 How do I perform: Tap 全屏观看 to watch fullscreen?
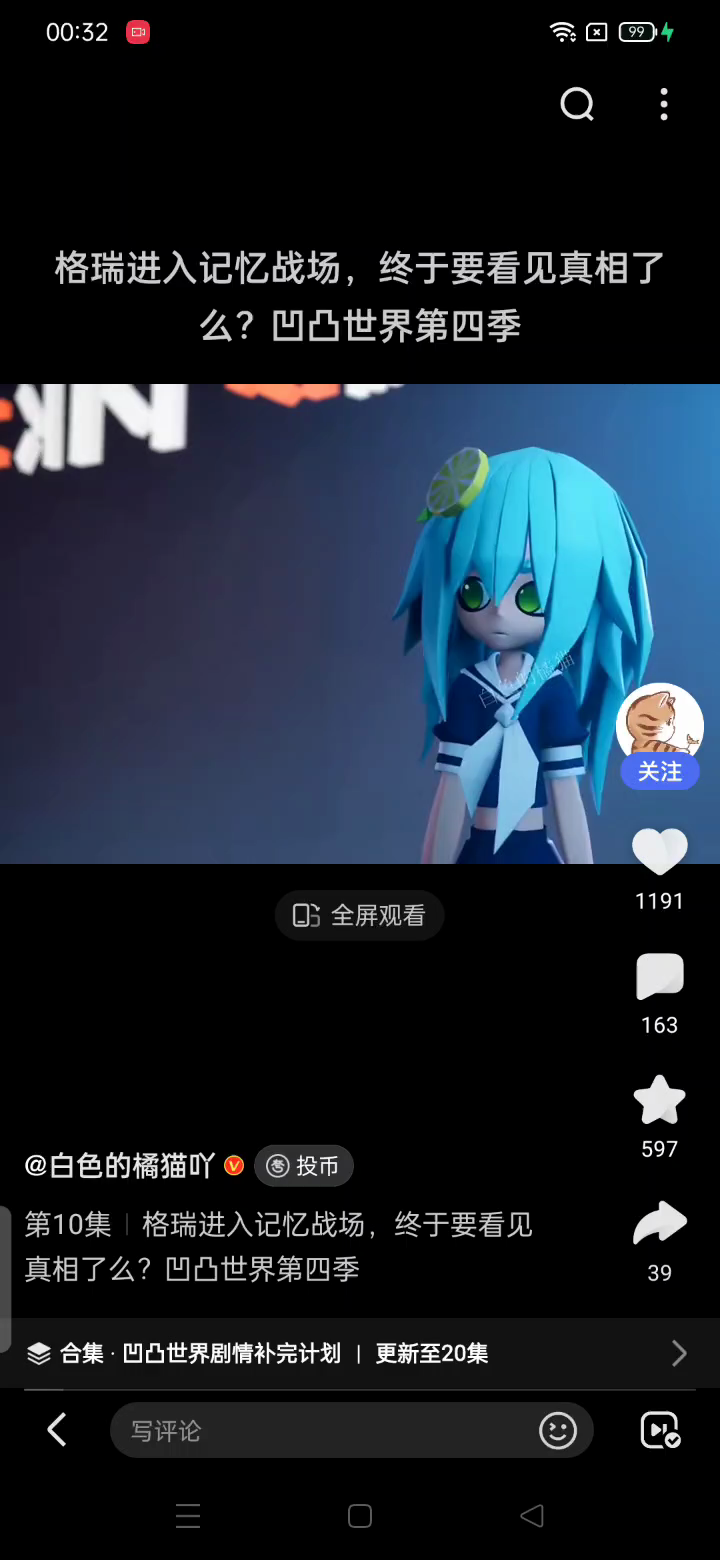(x=360, y=915)
